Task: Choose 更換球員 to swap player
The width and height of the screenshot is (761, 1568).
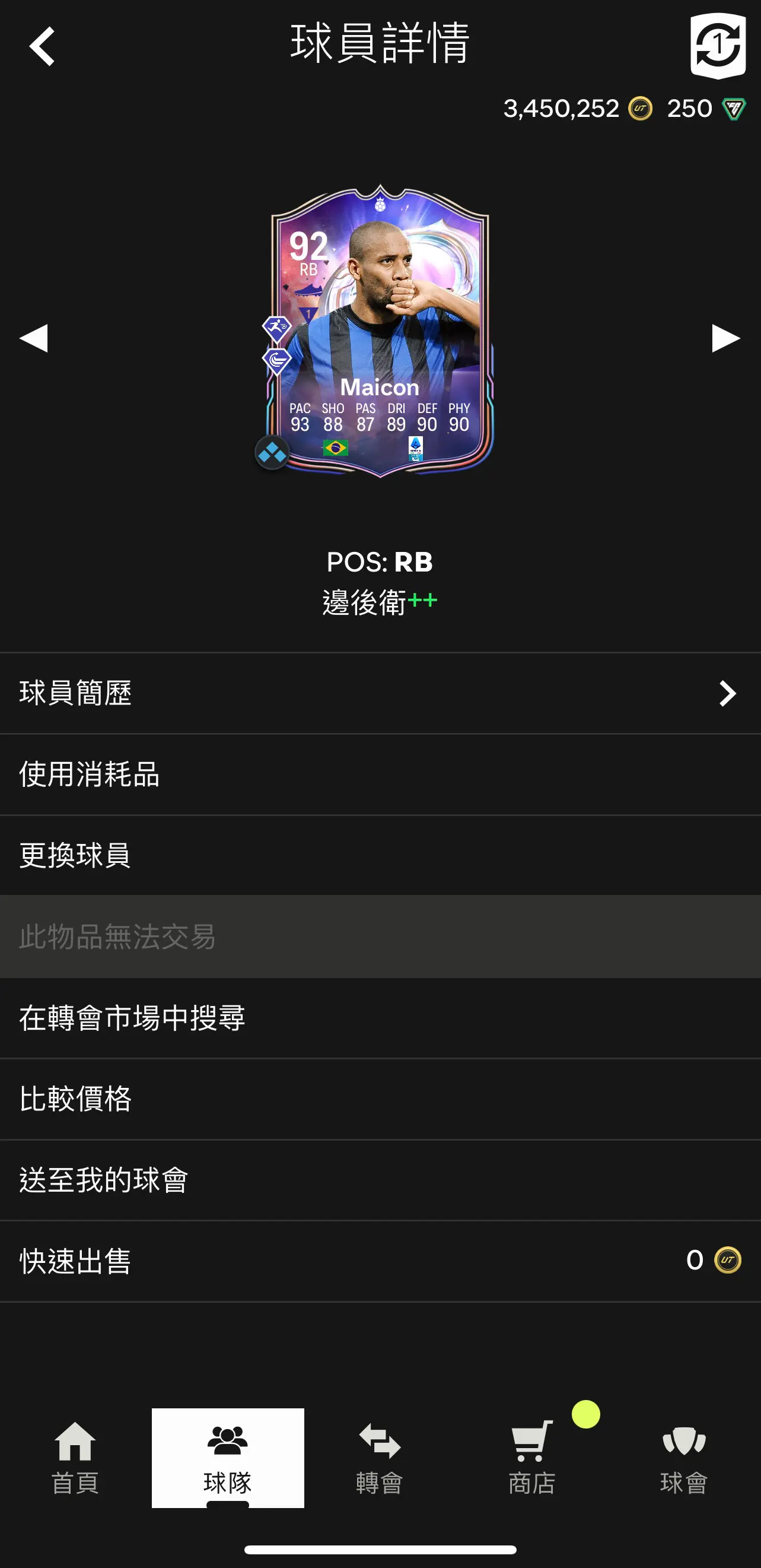Action: pyautogui.click(x=380, y=855)
